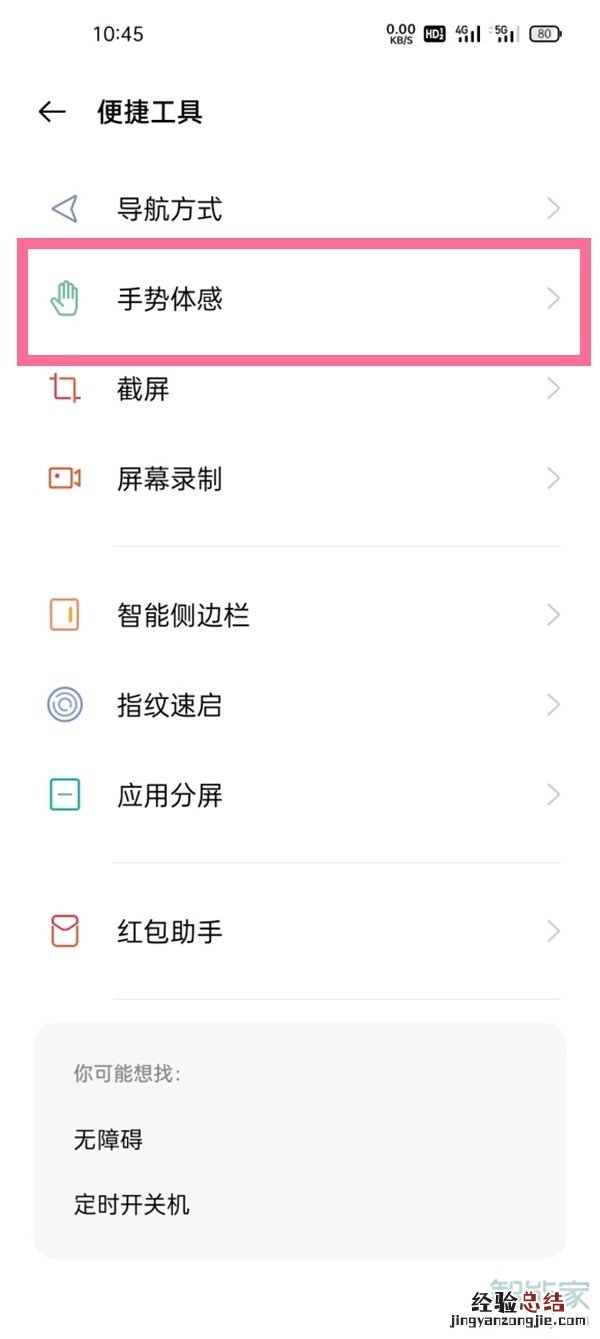Open the 手势体感 row
This screenshot has height=1339, width=600.
(x=300, y=299)
